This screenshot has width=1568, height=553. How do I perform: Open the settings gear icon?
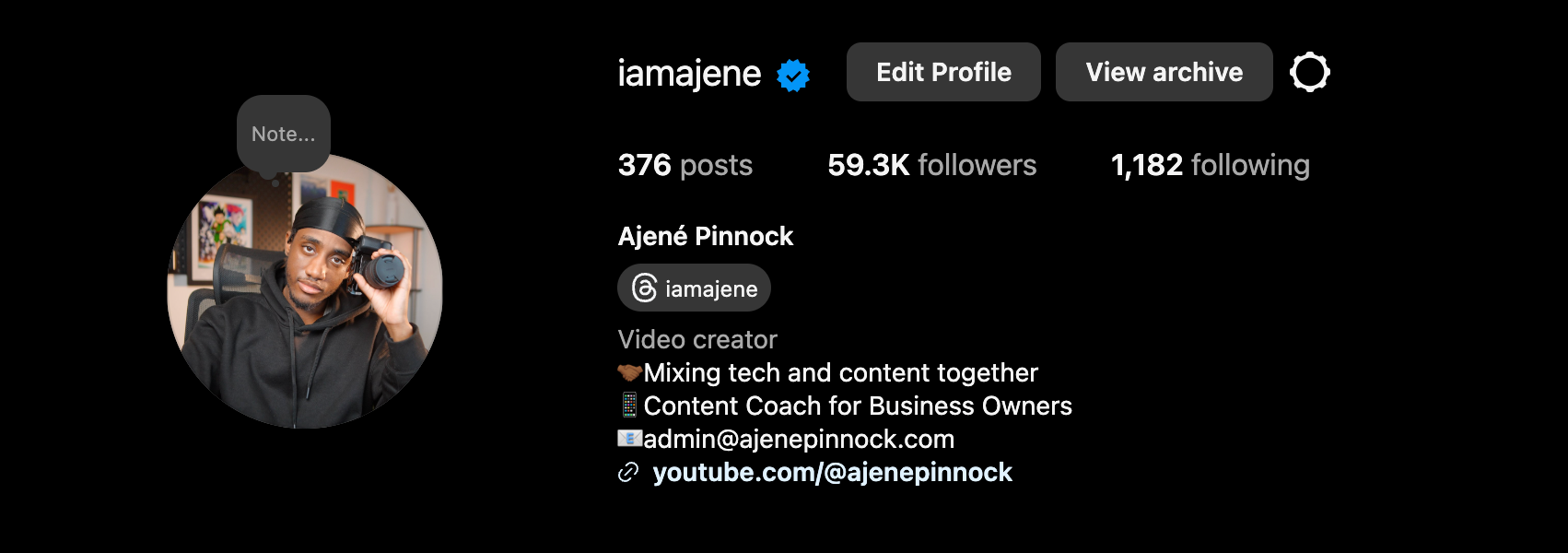tap(1309, 72)
